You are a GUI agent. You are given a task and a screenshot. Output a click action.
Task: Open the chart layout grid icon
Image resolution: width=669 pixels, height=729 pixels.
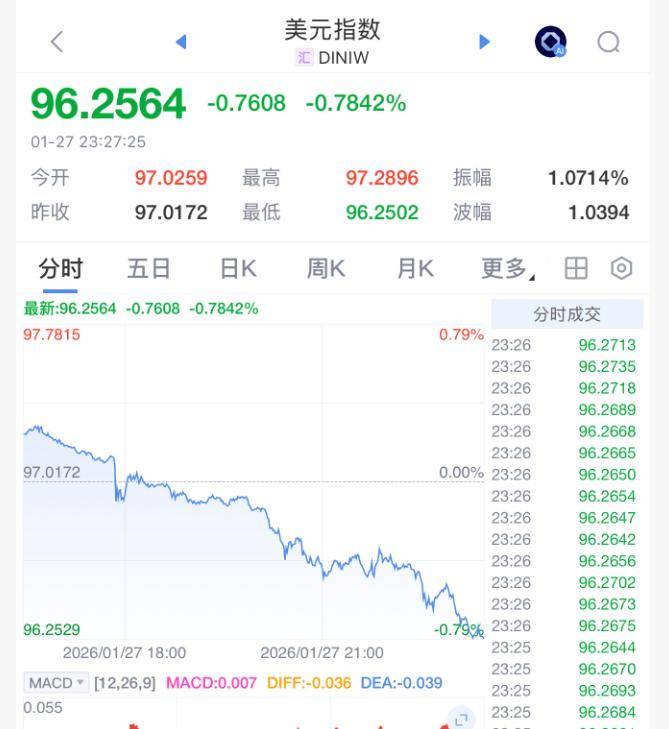pos(576,268)
